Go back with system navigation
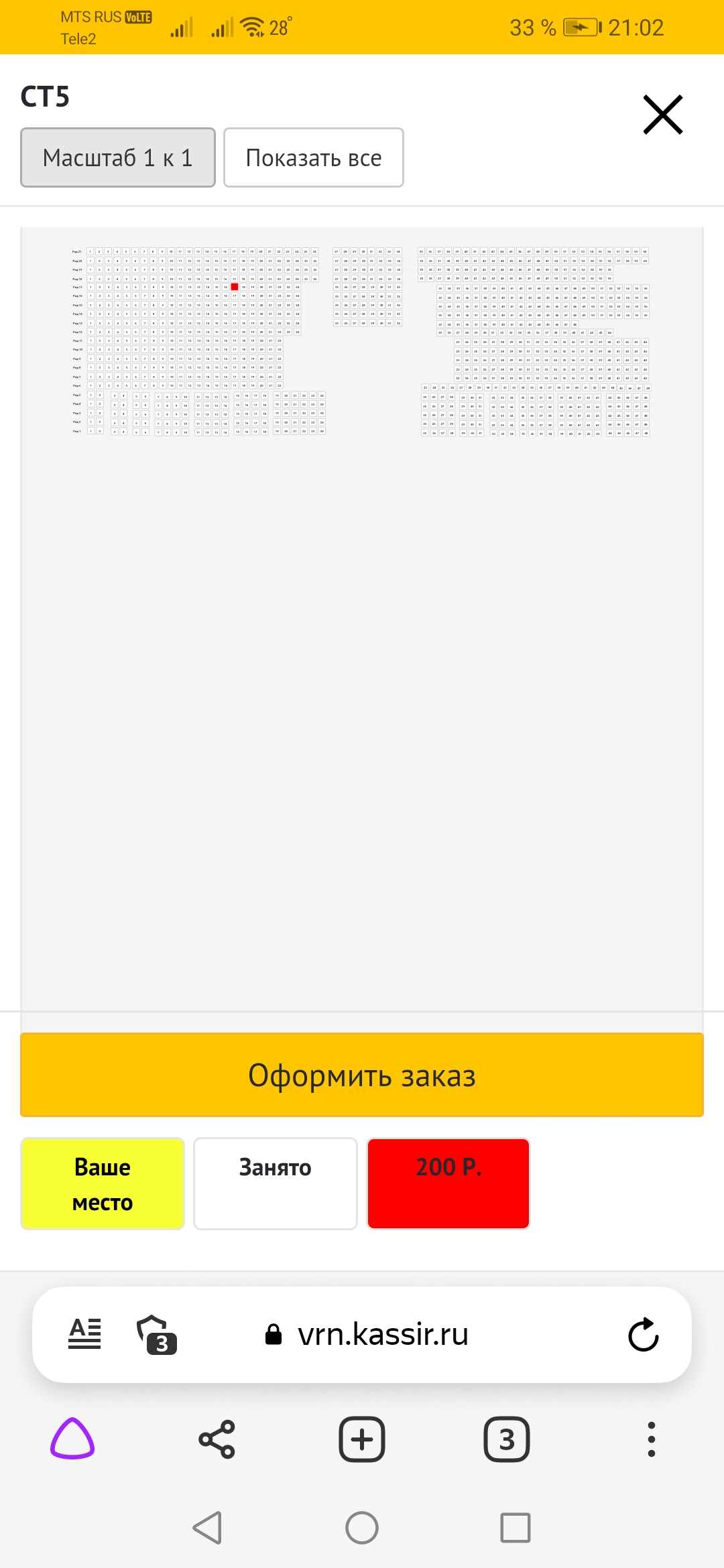This screenshot has width=724, height=1568. (x=208, y=1528)
